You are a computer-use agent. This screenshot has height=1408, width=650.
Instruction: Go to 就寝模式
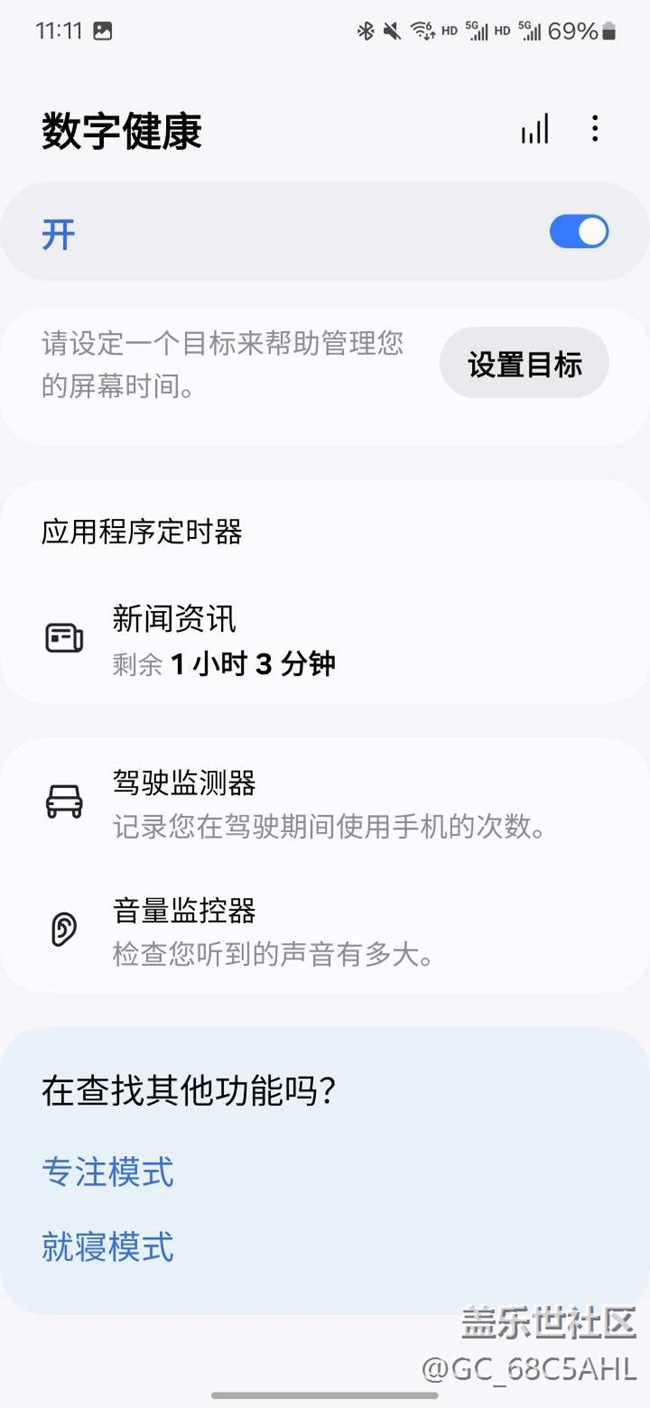point(108,1247)
